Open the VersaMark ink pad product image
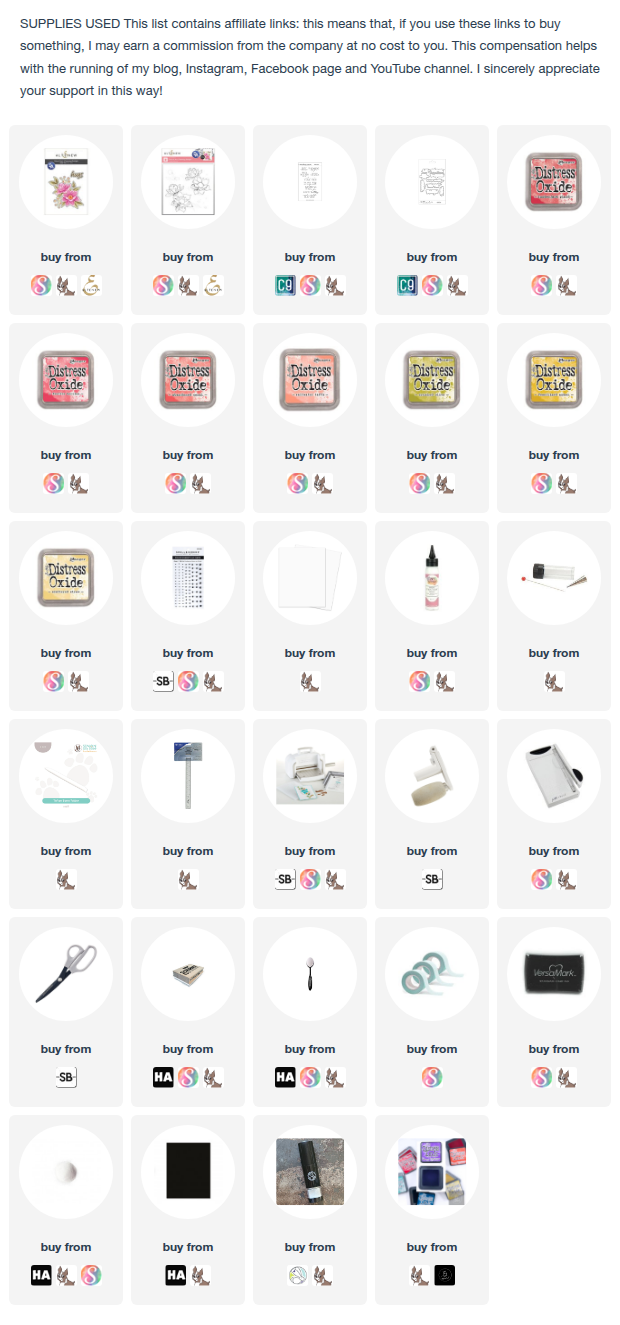The height and width of the screenshot is (1325, 620). pos(554,971)
